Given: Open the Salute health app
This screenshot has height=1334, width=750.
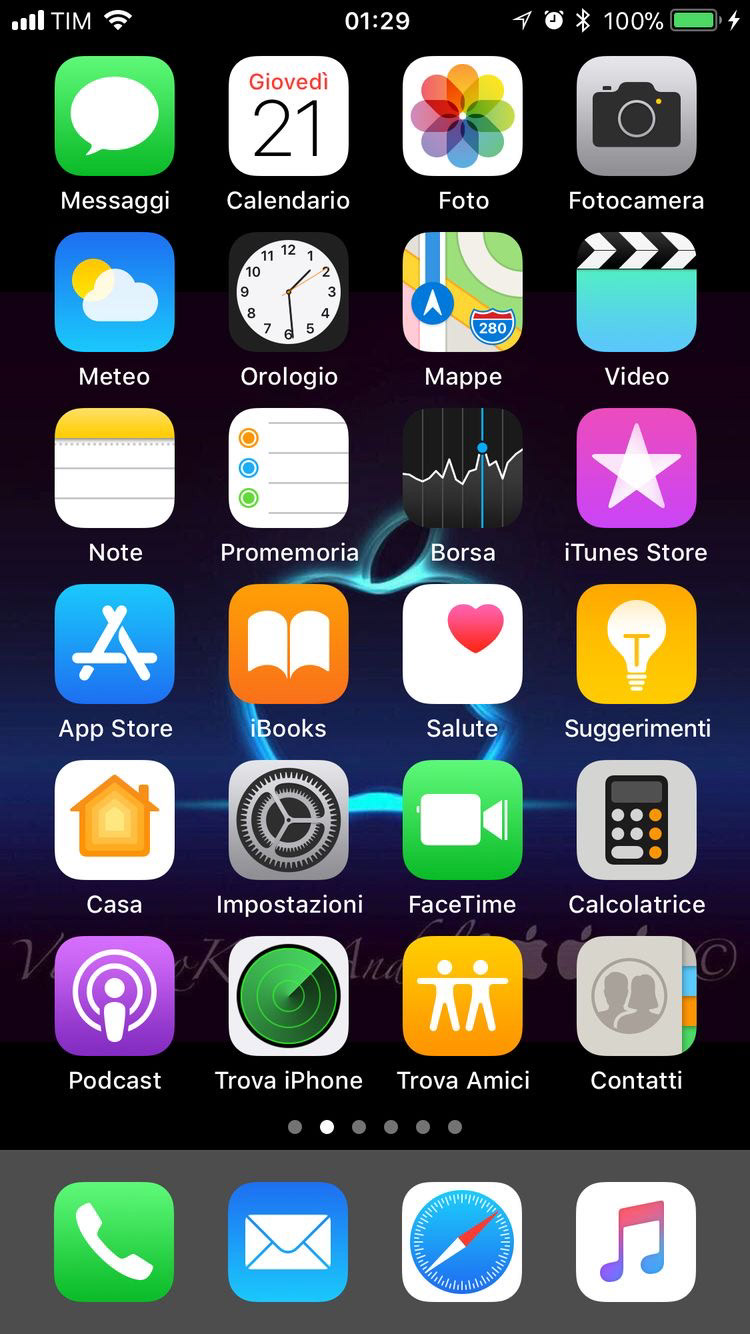Looking at the screenshot, I should (x=462, y=644).
